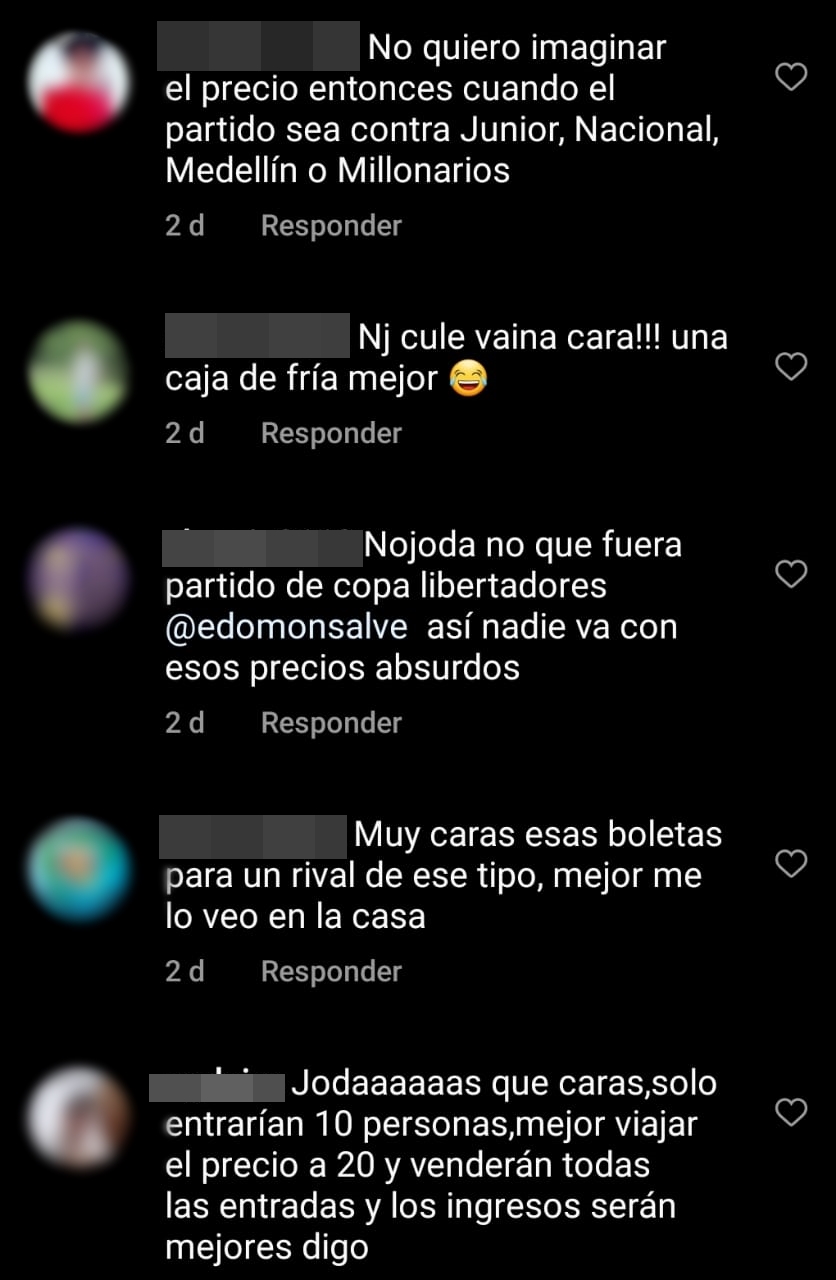836x1280 pixels.
Task: Reply to the 'Nj cule vaina cara' comment
Action: point(330,433)
